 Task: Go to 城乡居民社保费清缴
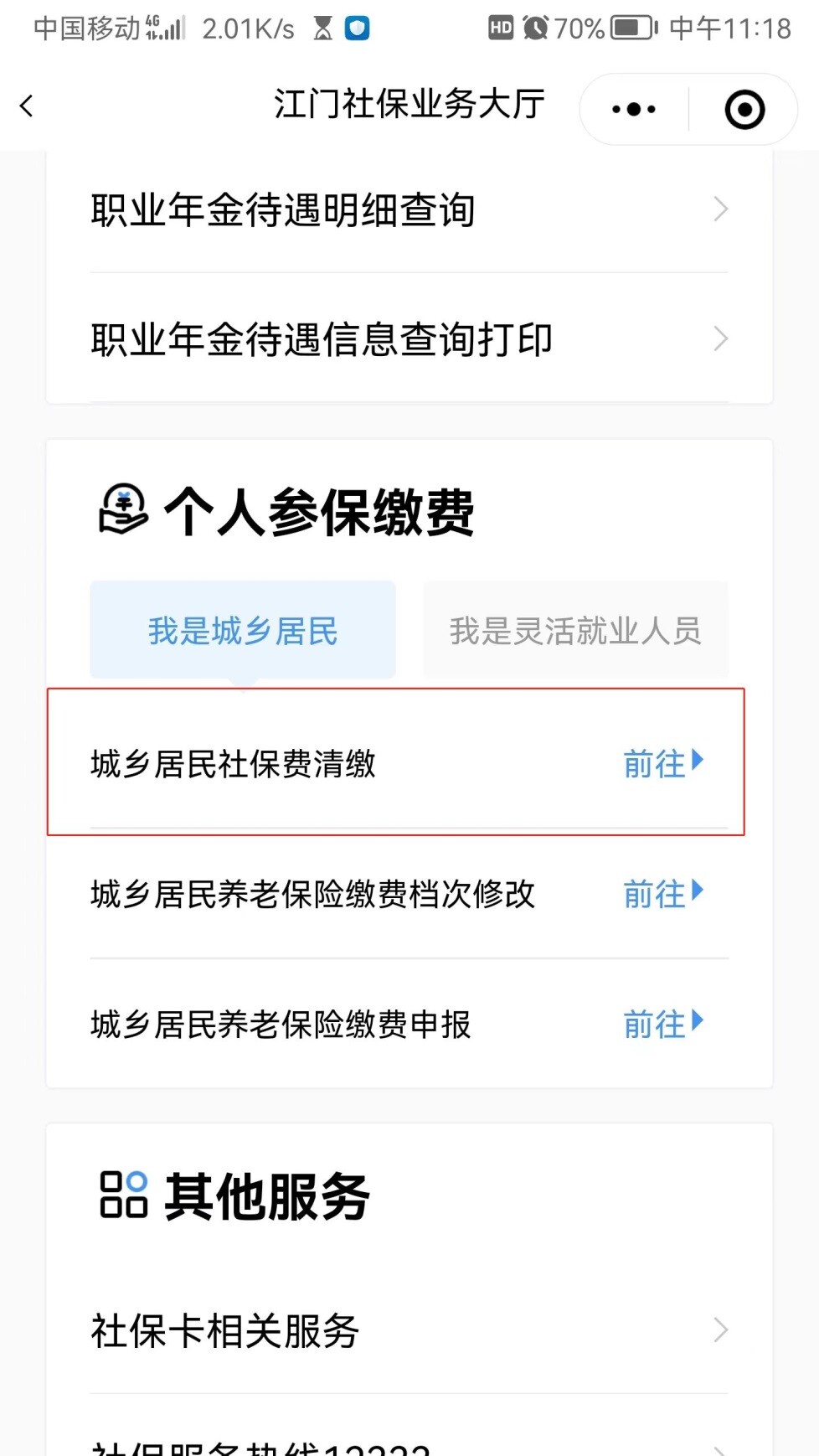[x=662, y=763]
